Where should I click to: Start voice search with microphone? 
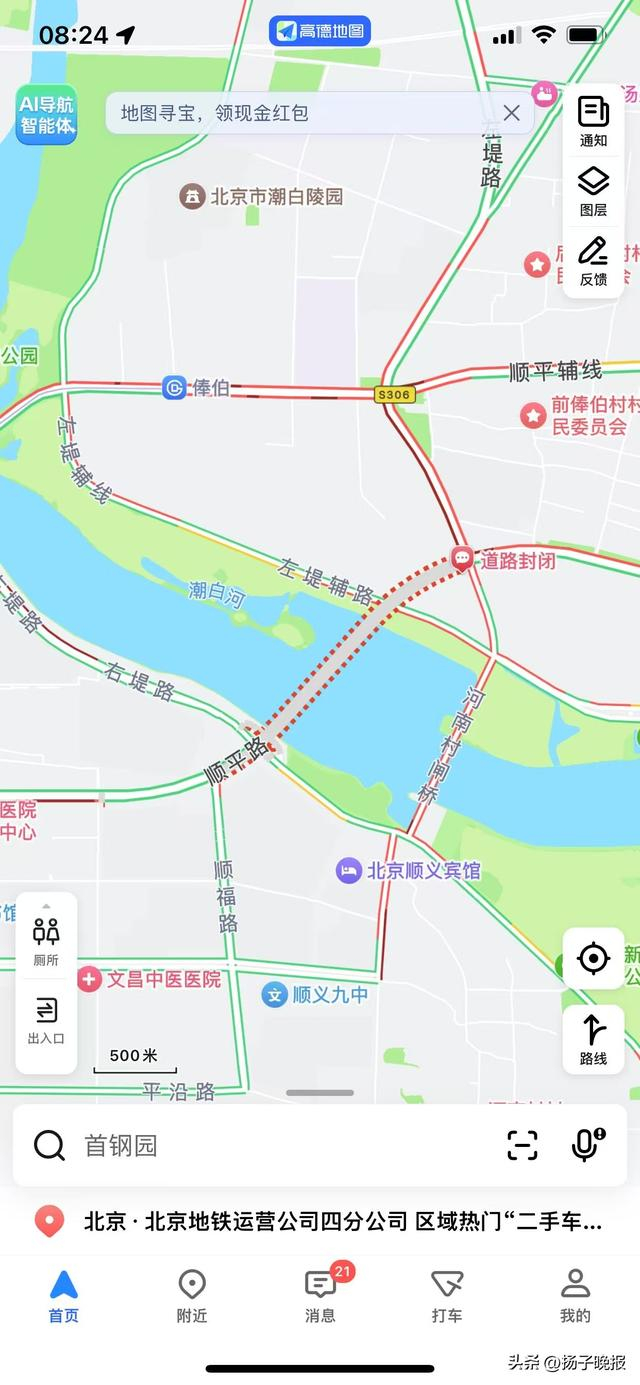coord(585,1145)
